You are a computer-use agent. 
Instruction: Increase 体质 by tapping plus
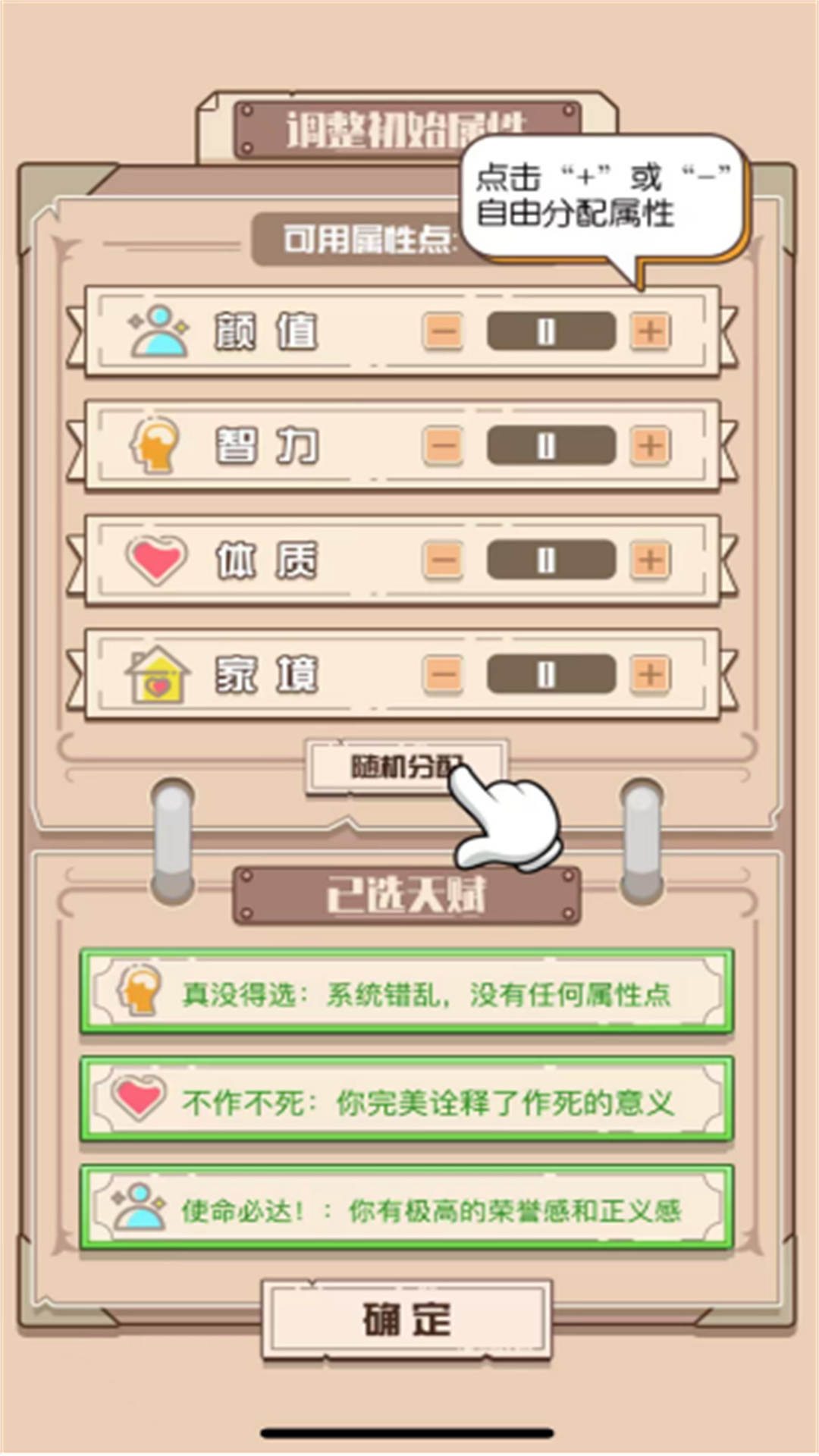coord(651,560)
